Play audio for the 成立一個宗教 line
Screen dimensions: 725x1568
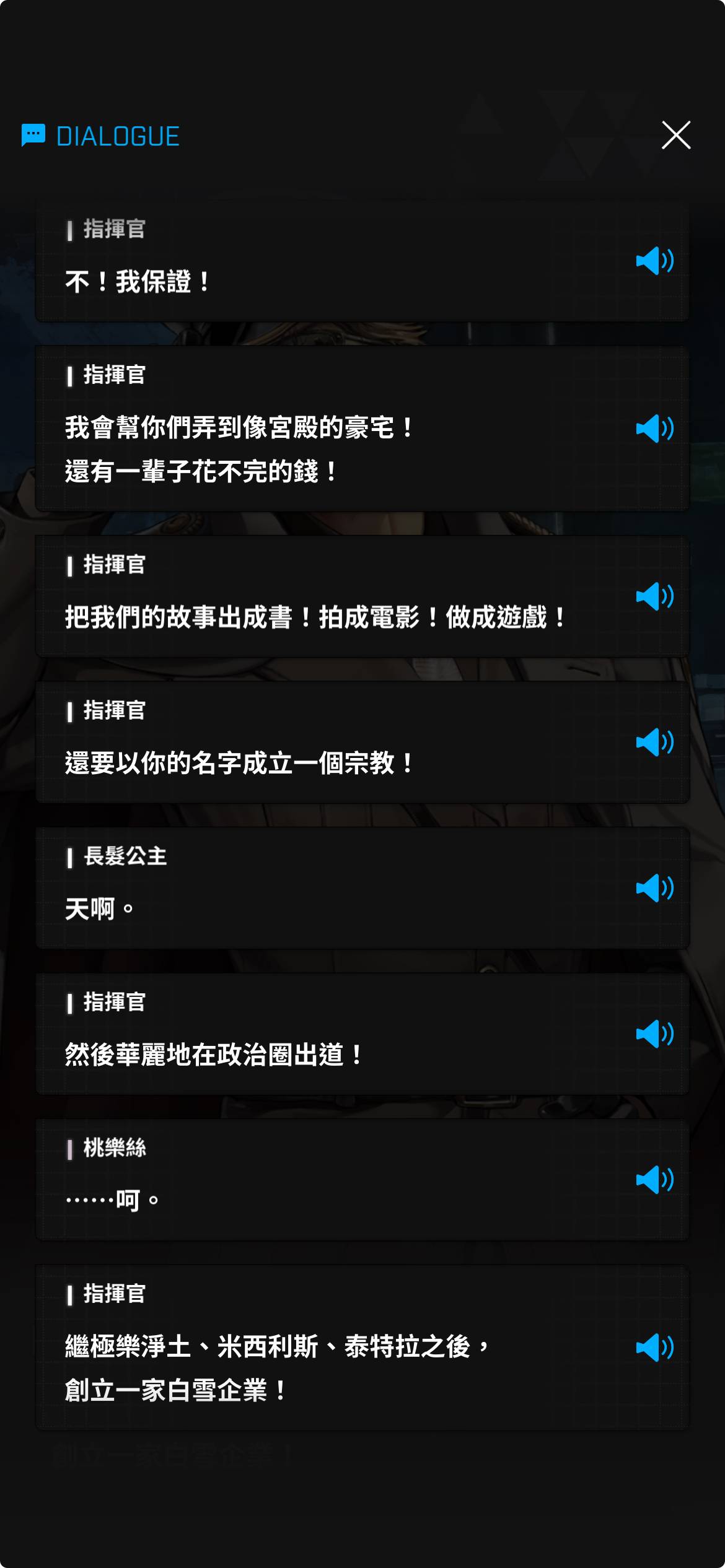(654, 742)
